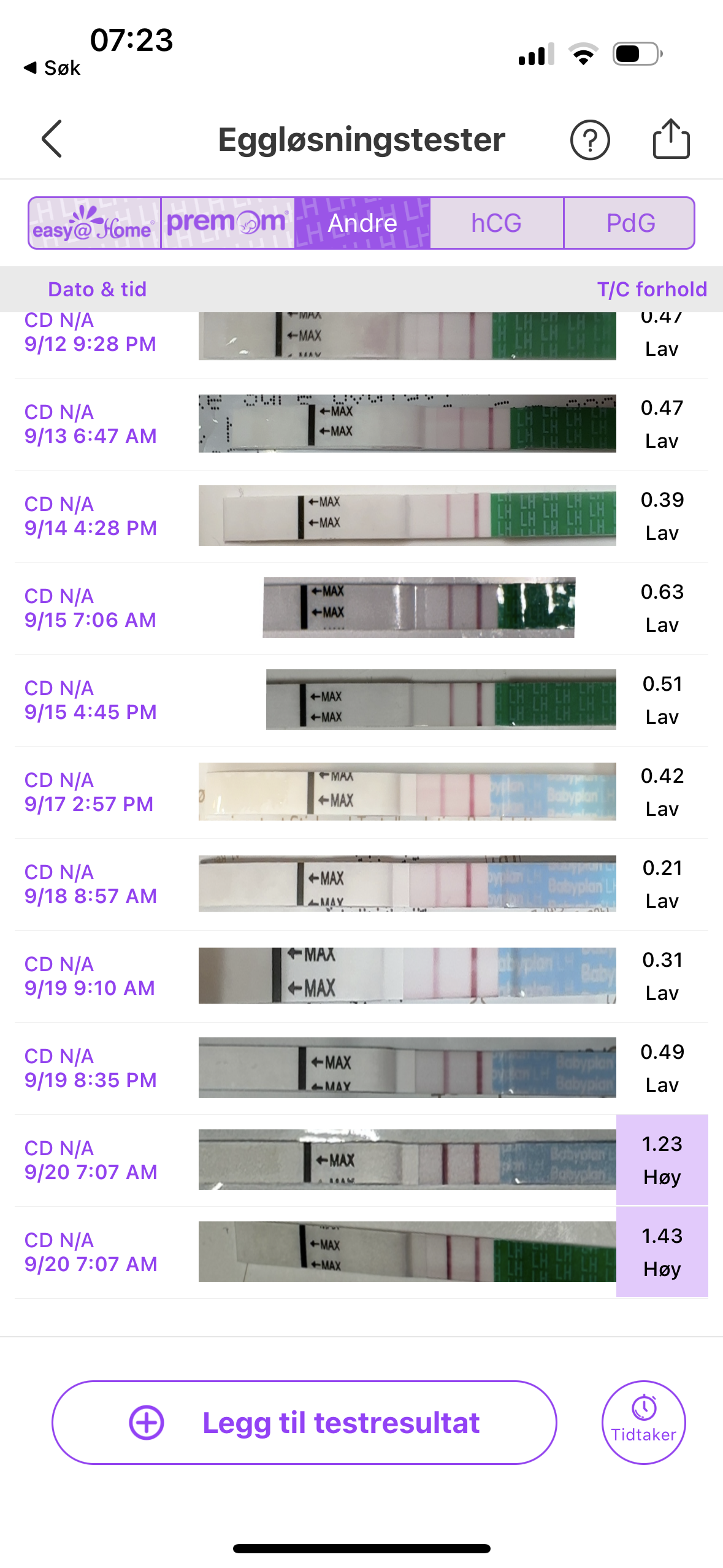This screenshot has width=723, height=1568.
Task: Share the ovulation test results
Action: coord(671,139)
